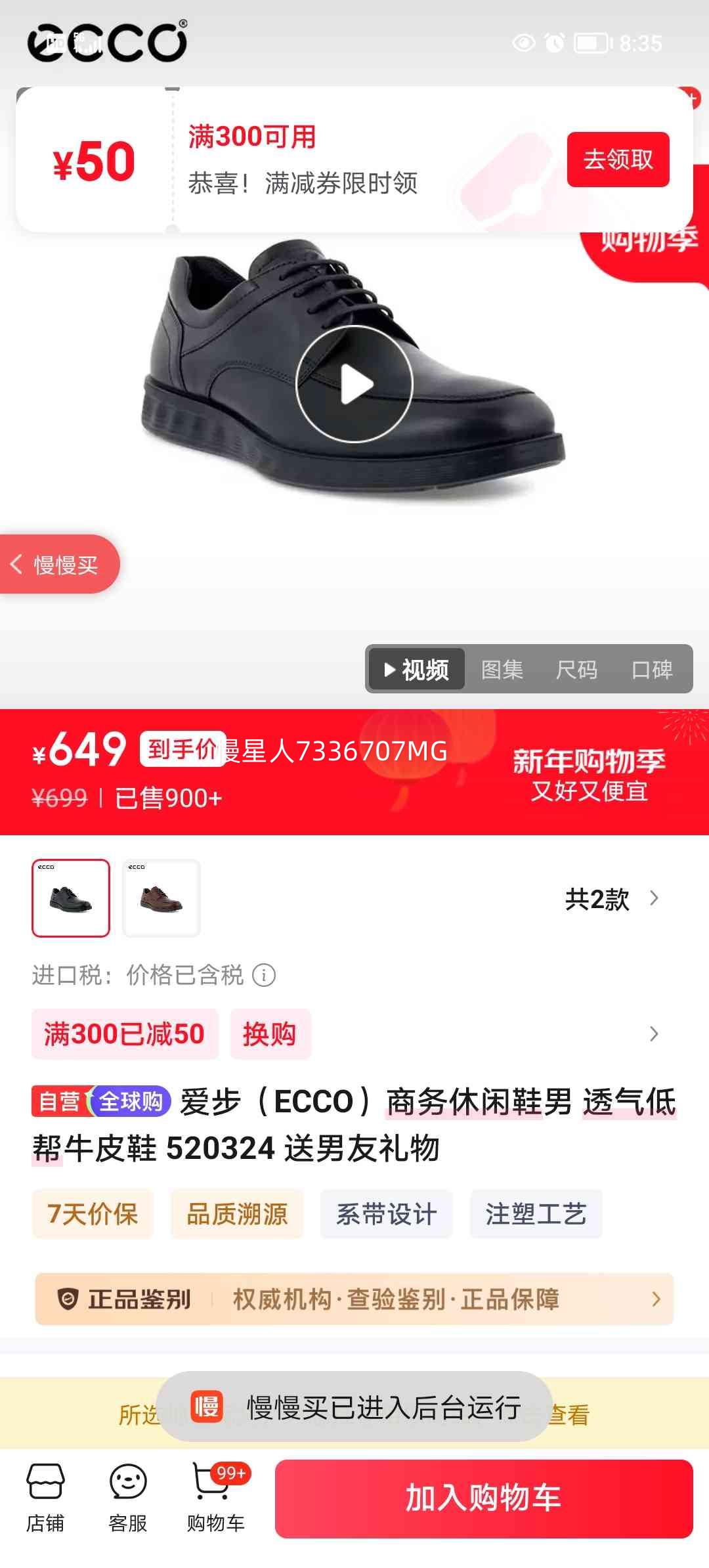Image resolution: width=709 pixels, height=1568 pixels.
Task: Switch to the 图集 tab
Action: click(x=502, y=670)
